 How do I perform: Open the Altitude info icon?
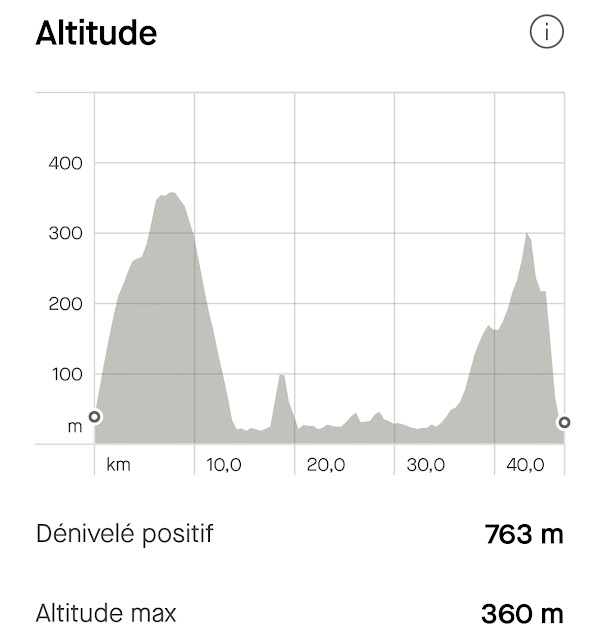point(547,32)
